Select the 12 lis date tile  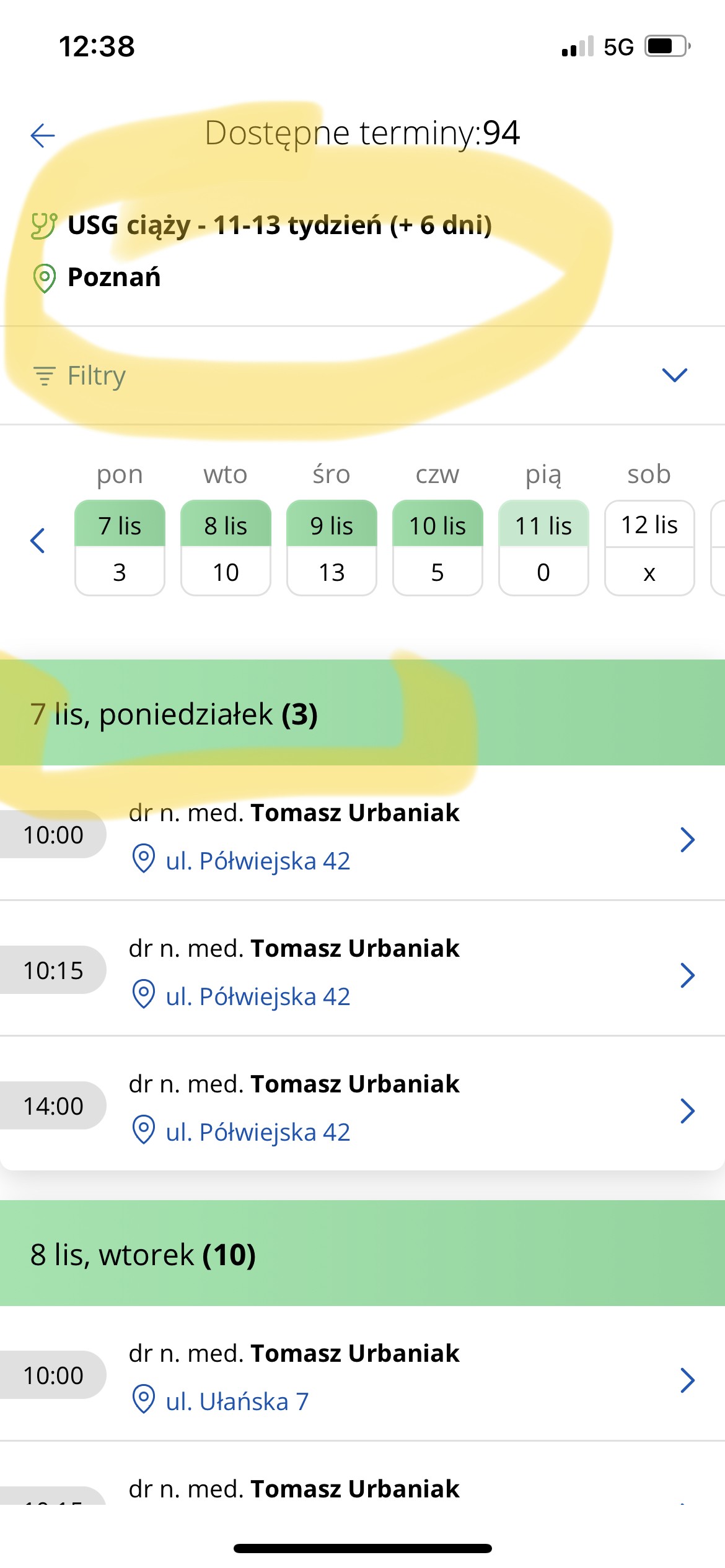[649, 547]
